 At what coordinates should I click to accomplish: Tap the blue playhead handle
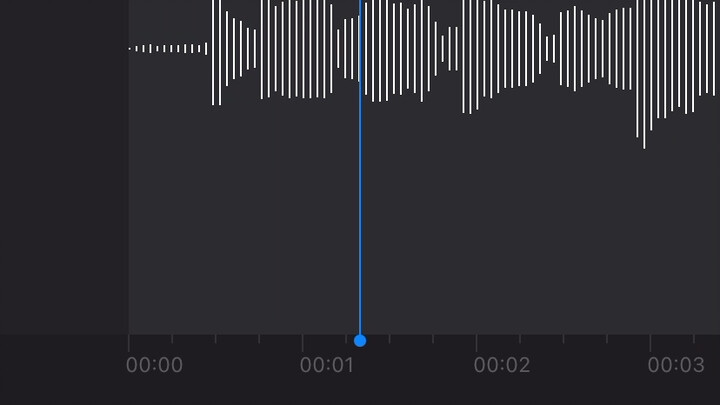pyautogui.click(x=360, y=340)
